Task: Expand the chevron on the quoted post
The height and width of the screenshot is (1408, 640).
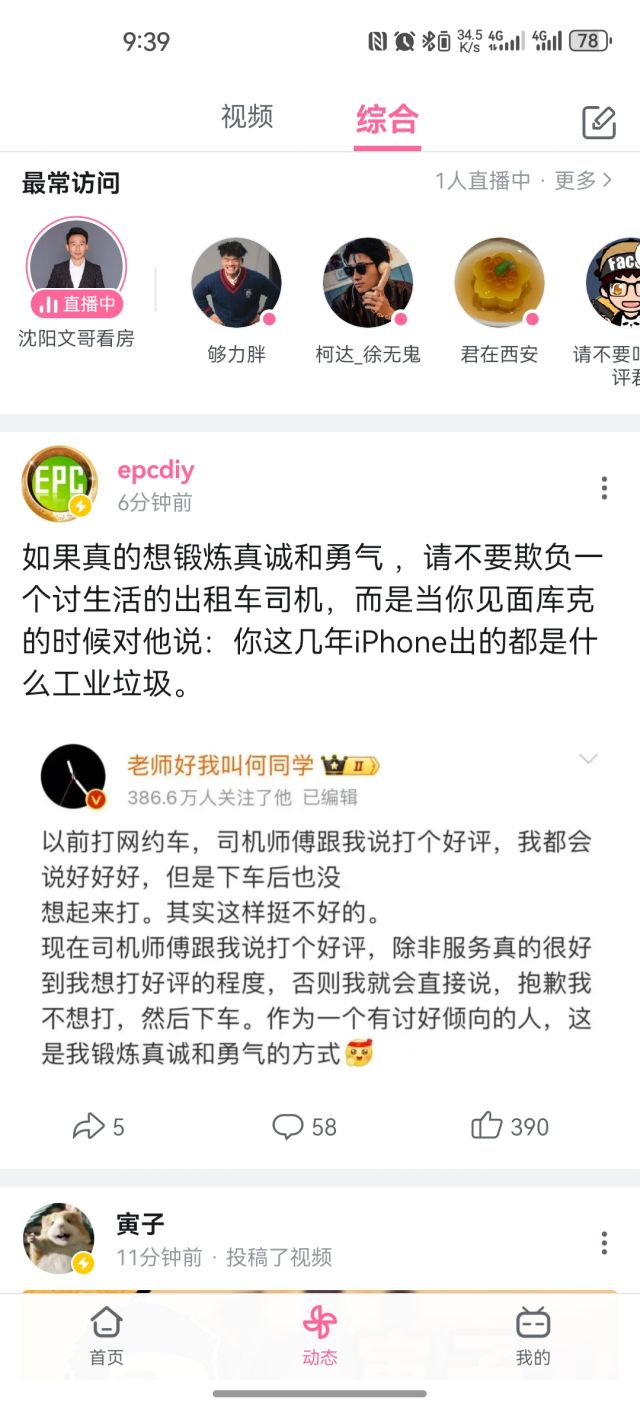Action: (x=588, y=760)
